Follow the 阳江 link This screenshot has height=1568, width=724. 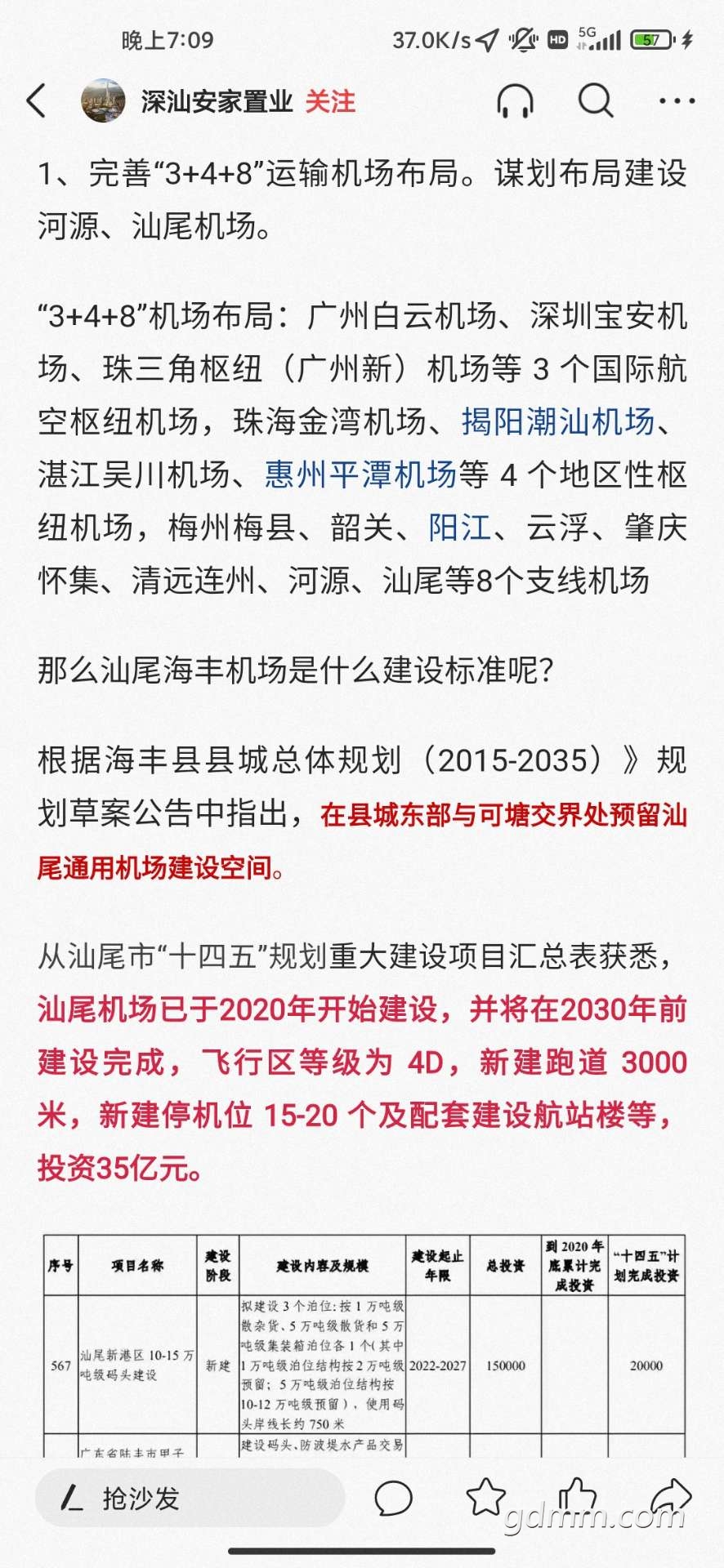(459, 528)
